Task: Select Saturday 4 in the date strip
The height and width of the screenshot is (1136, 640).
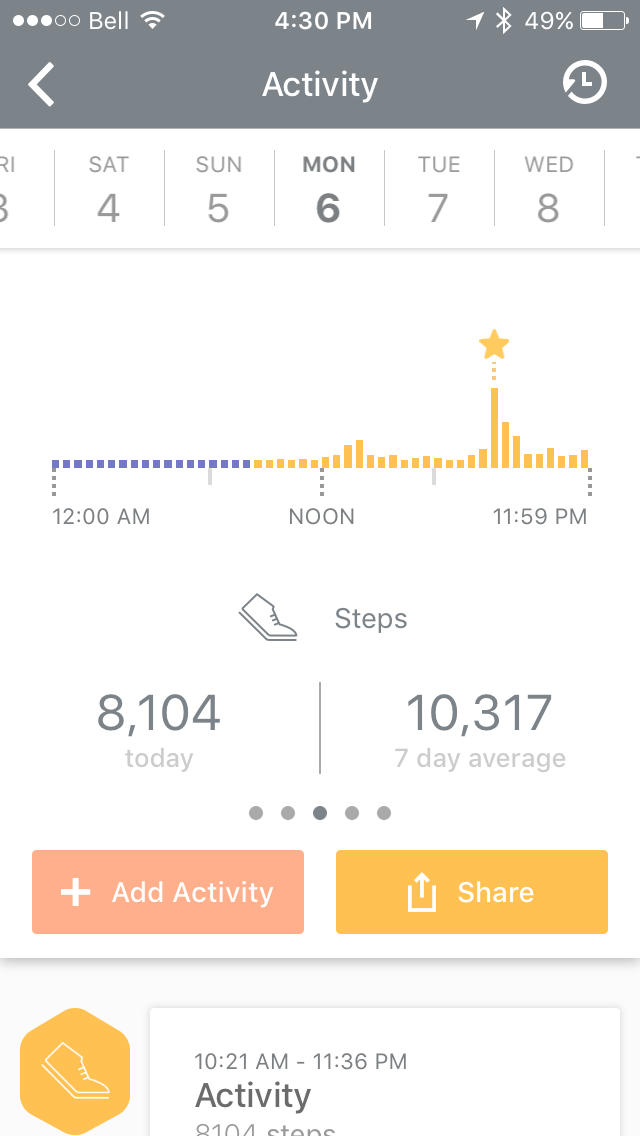Action: click(x=108, y=188)
